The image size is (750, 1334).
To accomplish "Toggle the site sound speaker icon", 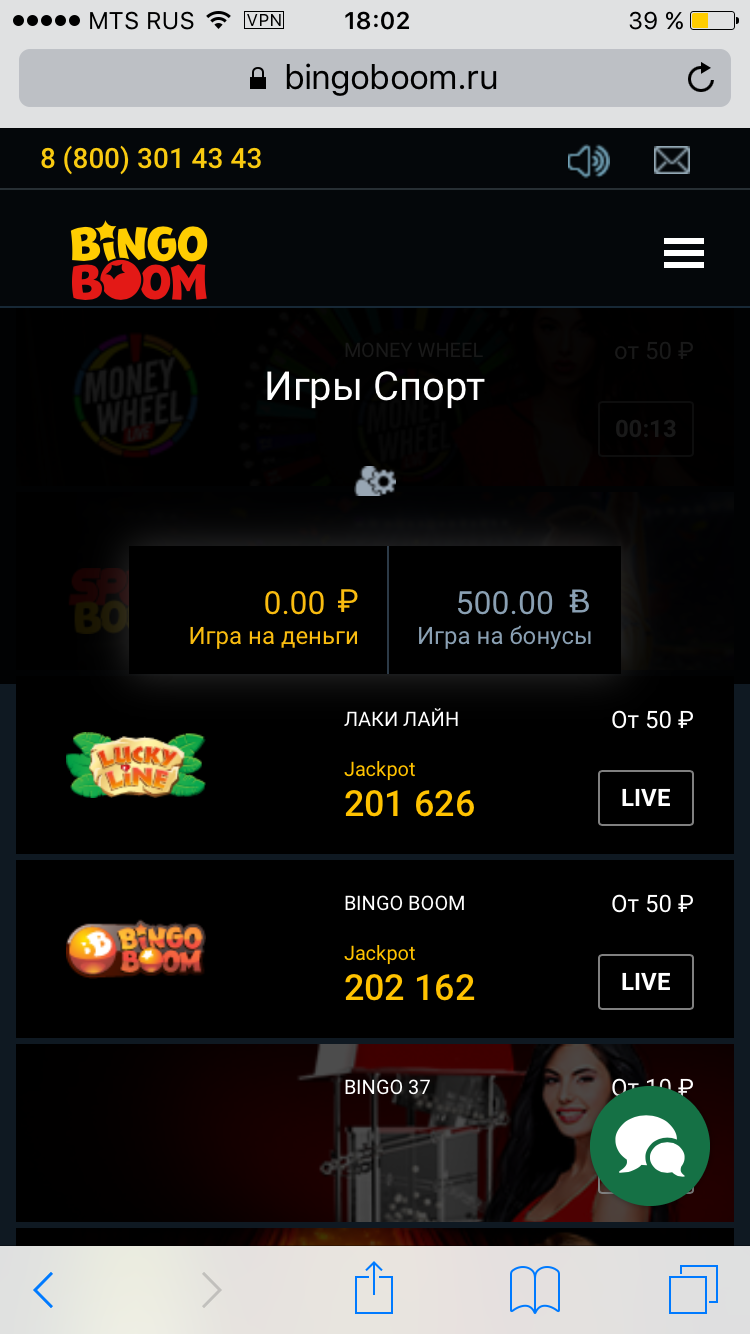I will pos(588,160).
